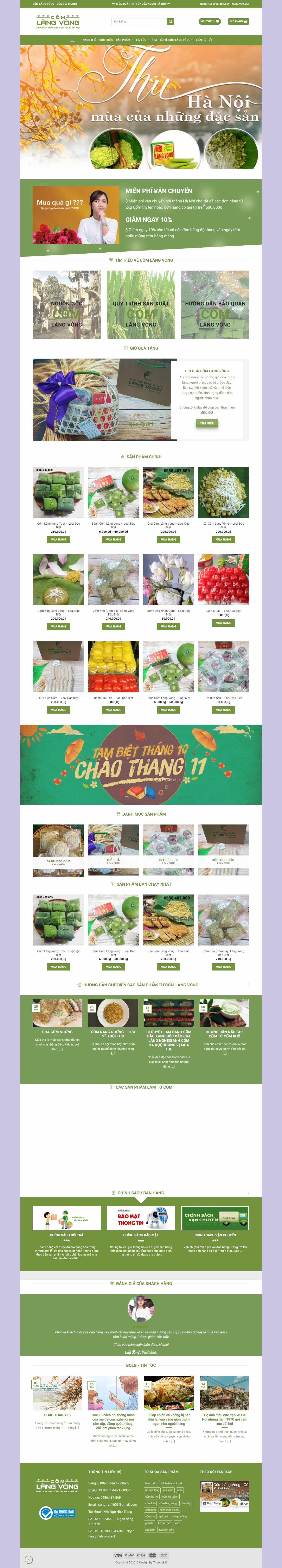Tap the back-to-top arrow button

click(29, 1560)
